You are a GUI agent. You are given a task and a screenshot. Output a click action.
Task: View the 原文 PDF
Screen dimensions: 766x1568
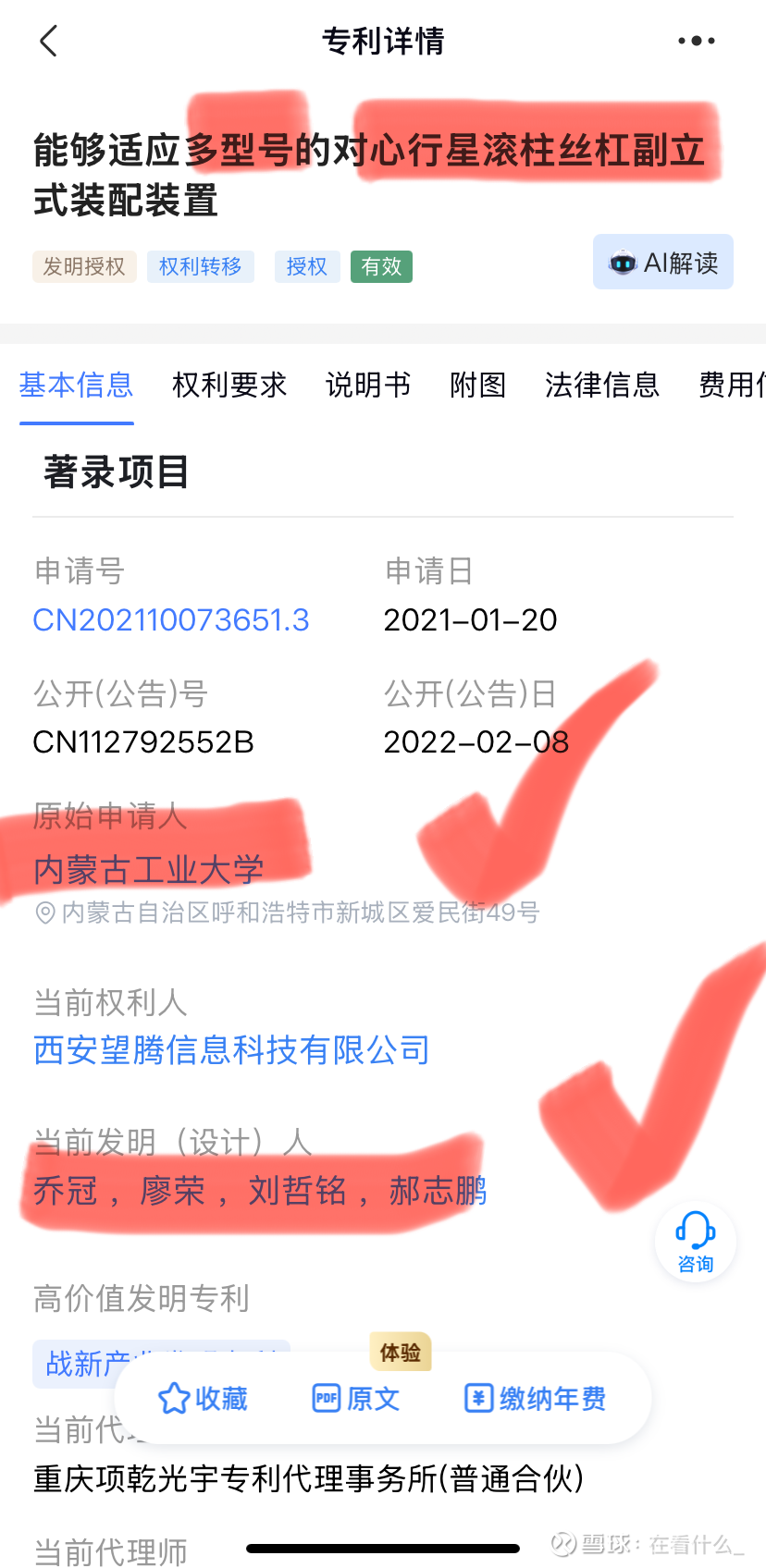click(x=356, y=1399)
